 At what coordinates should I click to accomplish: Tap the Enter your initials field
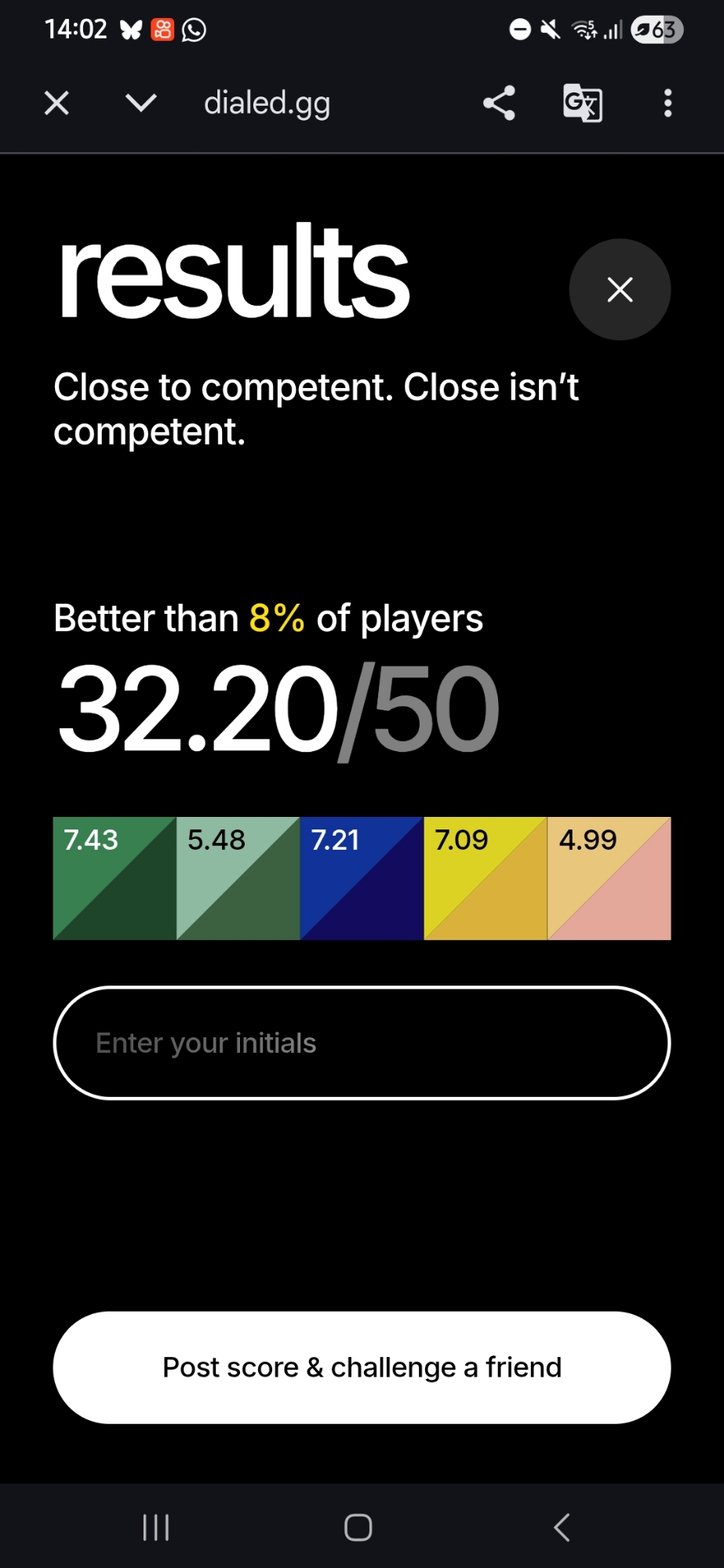coord(362,1043)
